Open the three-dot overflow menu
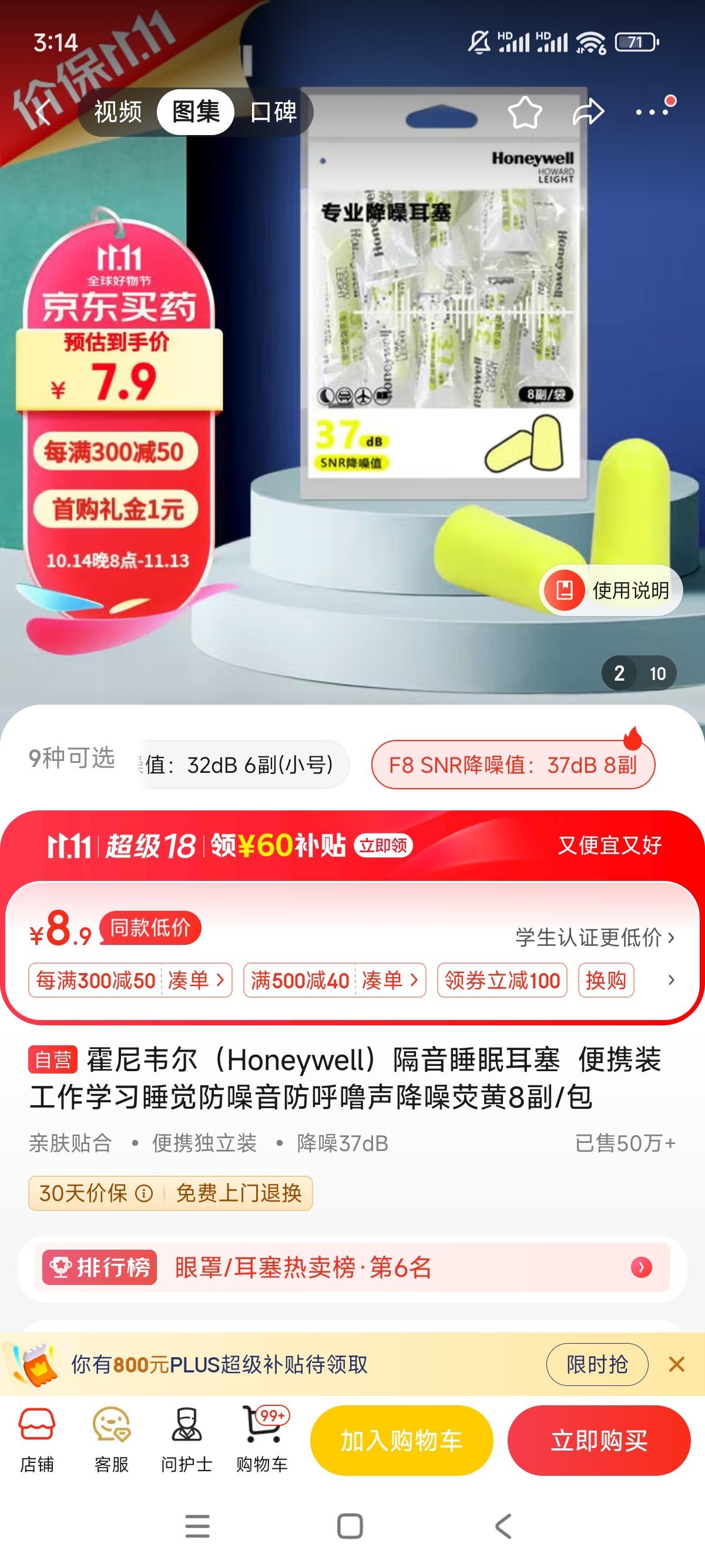705x1568 pixels. [x=653, y=112]
